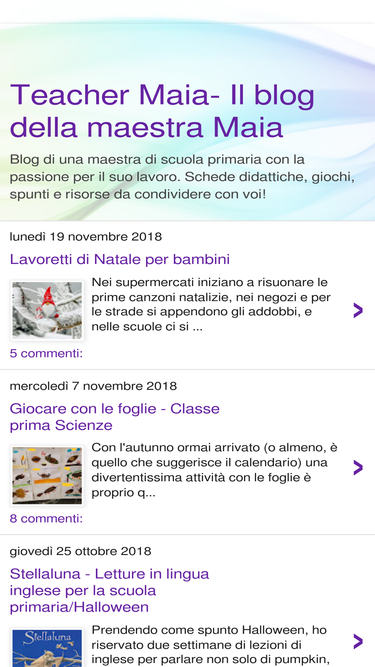
Task: Open the post Giocare con le foglie
Action: [114, 416]
